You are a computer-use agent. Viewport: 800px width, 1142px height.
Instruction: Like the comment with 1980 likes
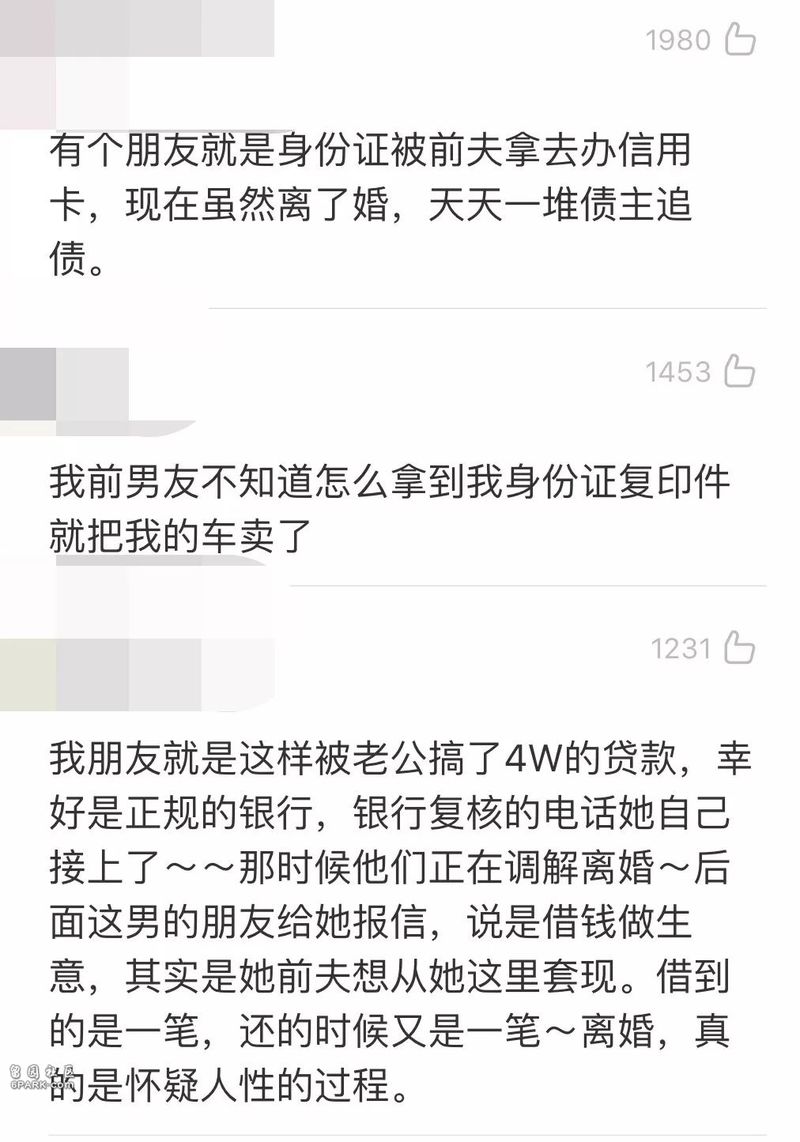click(x=739, y=40)
